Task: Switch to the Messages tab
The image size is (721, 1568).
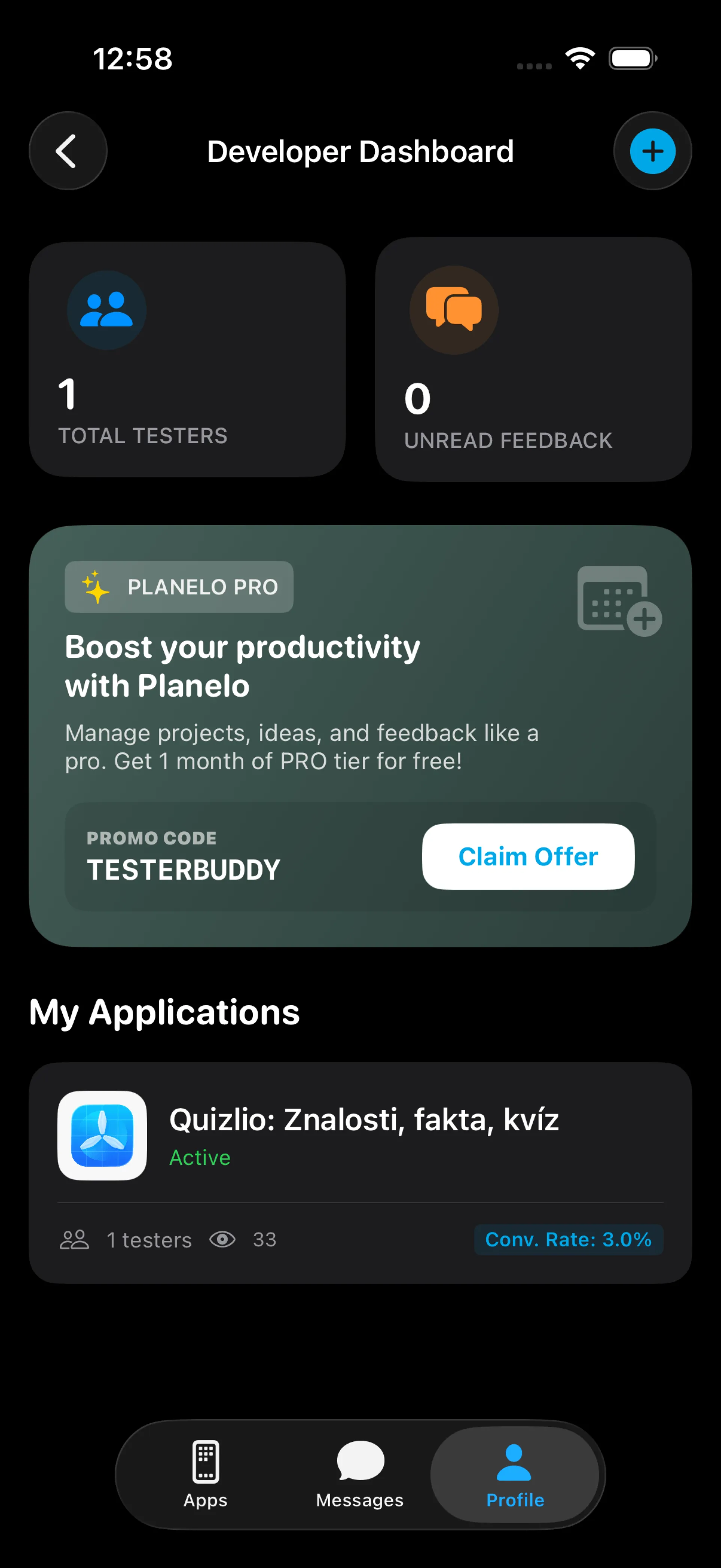Action: click(360, 1474)
